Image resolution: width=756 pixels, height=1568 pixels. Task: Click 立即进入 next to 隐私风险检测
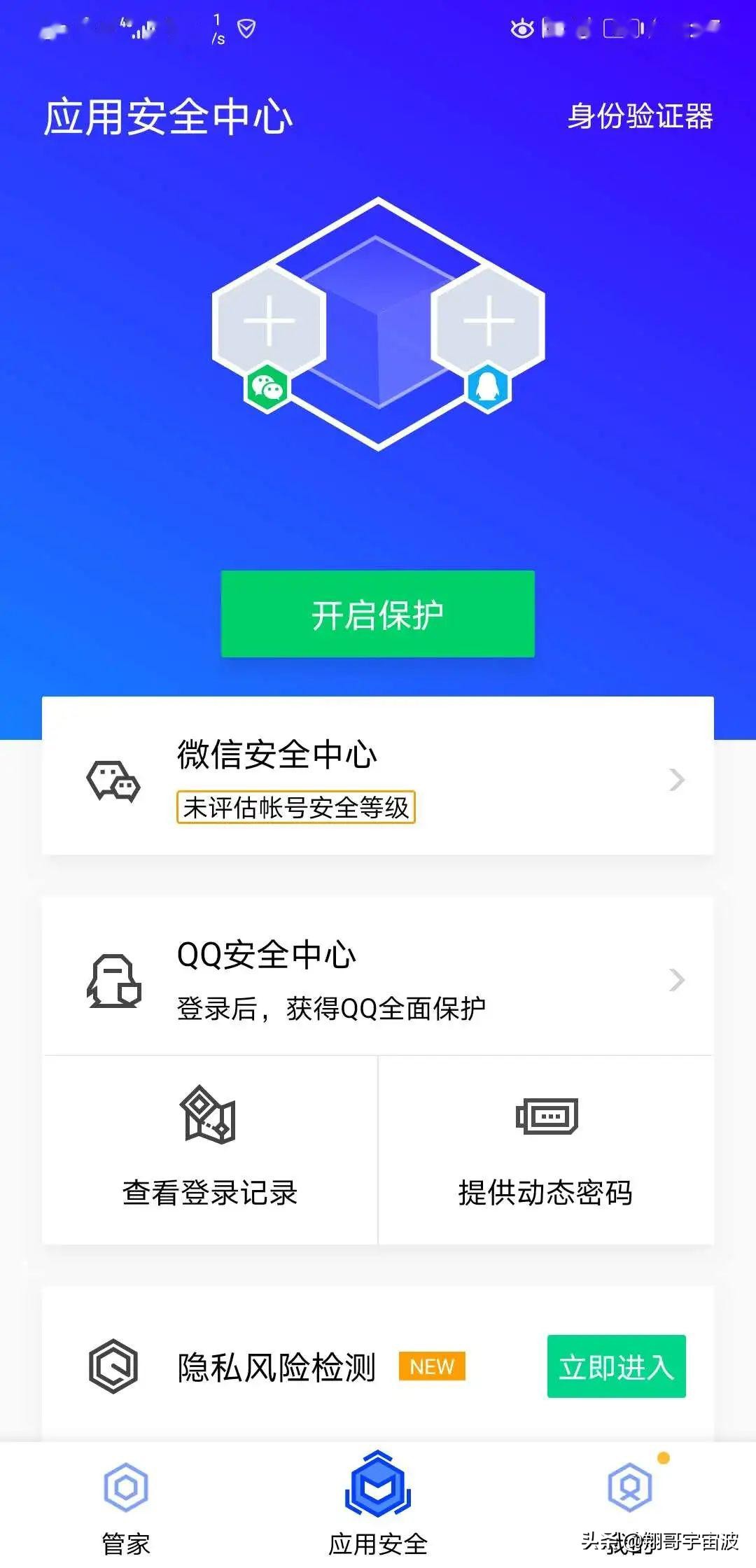(x=616, y=1366)
